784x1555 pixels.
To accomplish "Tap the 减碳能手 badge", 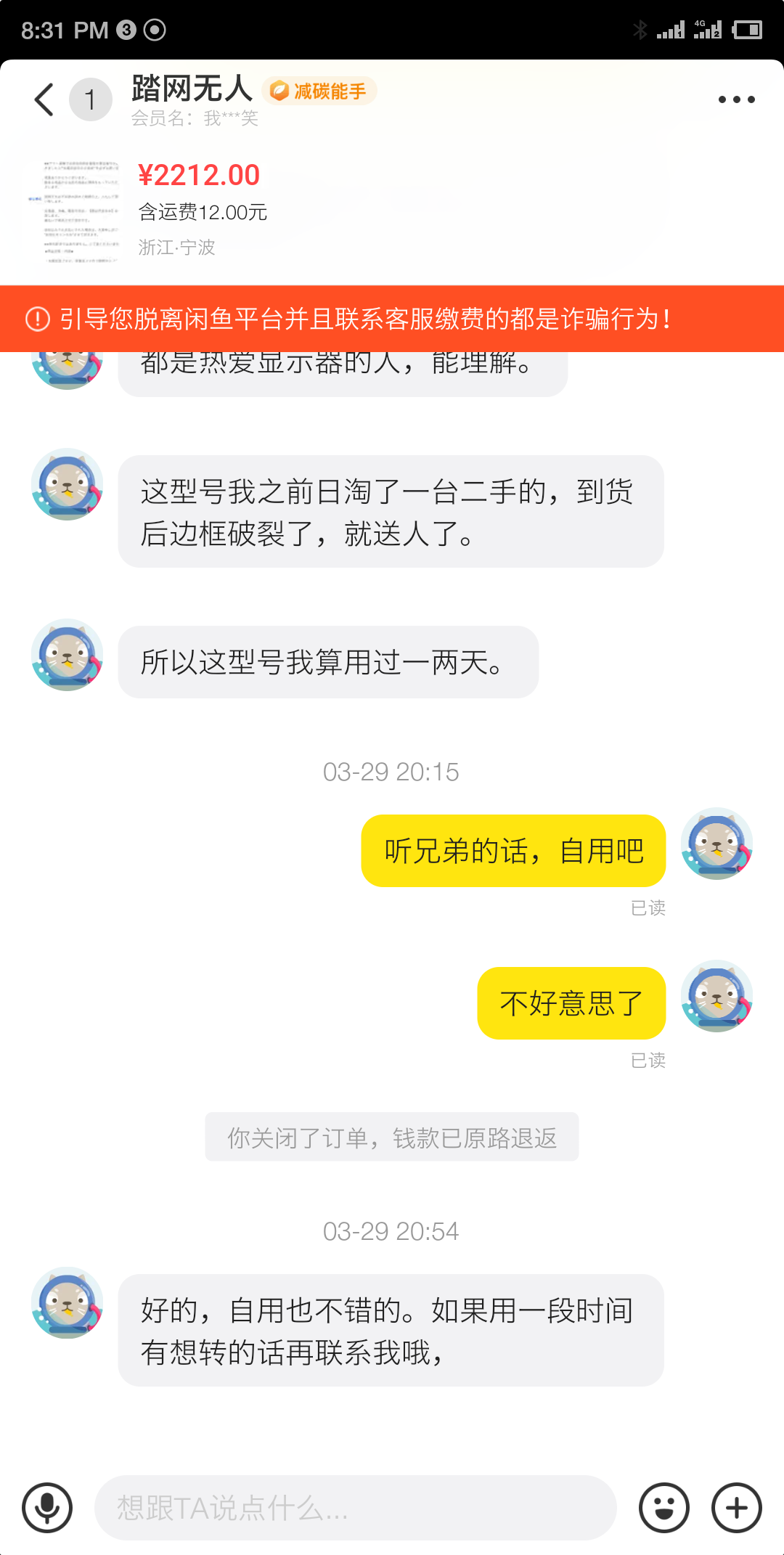I will [x=319, y=91].
